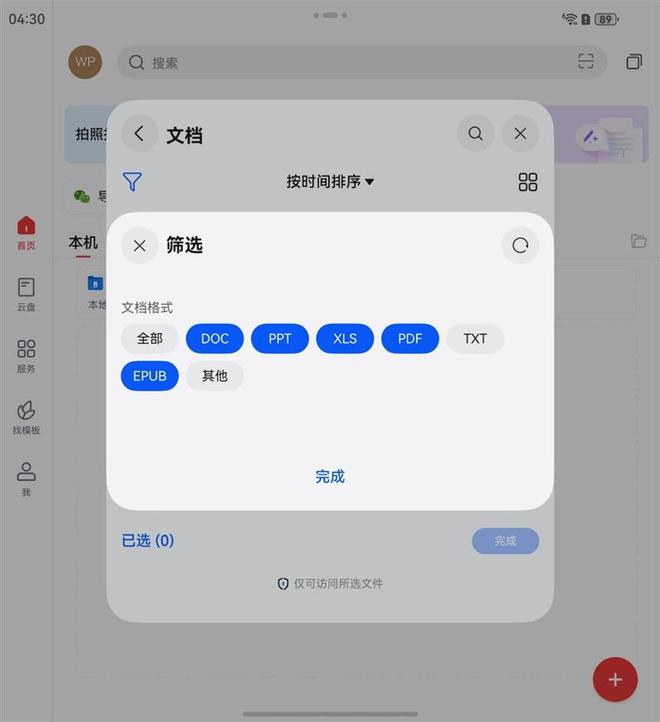Create a new document with plus button
The width and height of the screenshot is (660, 722).
point(615,680)
